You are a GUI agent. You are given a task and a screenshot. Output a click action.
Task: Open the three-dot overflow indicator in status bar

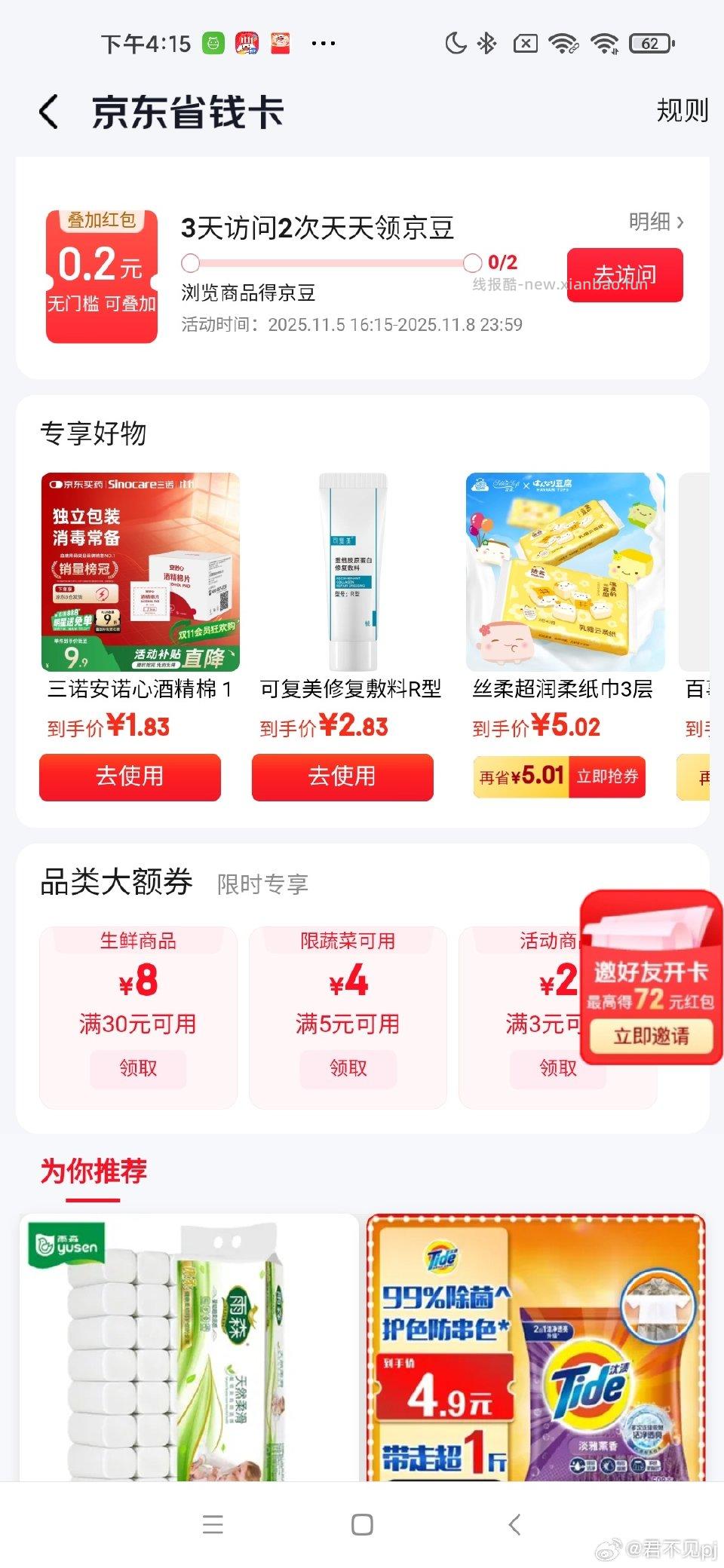(323, 43)
